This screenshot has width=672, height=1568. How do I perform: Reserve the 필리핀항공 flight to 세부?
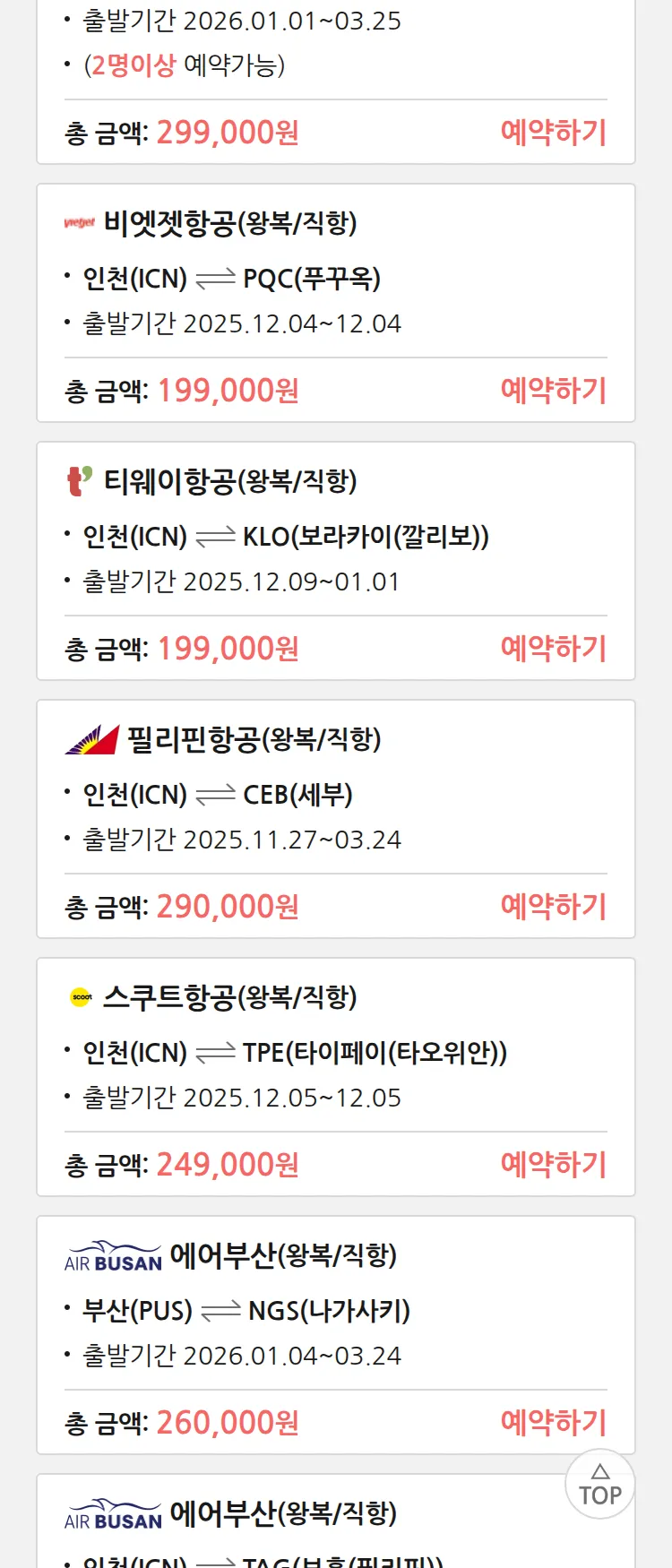(553, 907)
